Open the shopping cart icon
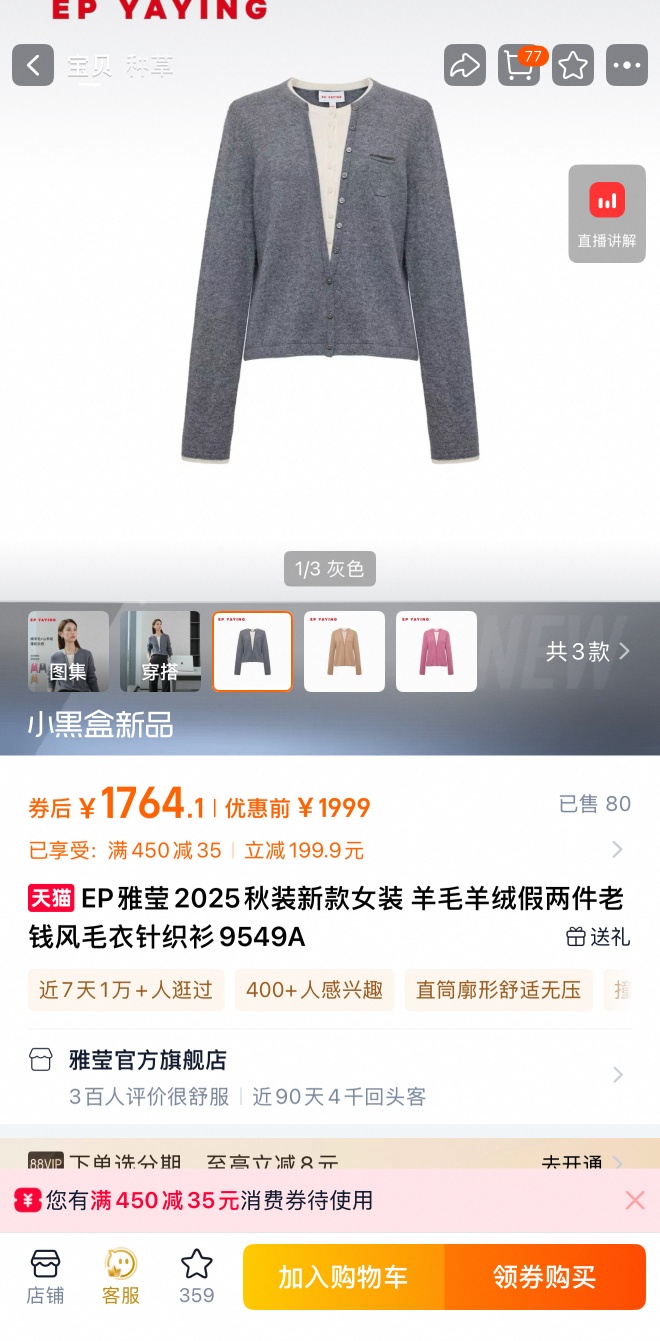The width and height of the screenshot is (660, 1341). (x=519, y=66)
